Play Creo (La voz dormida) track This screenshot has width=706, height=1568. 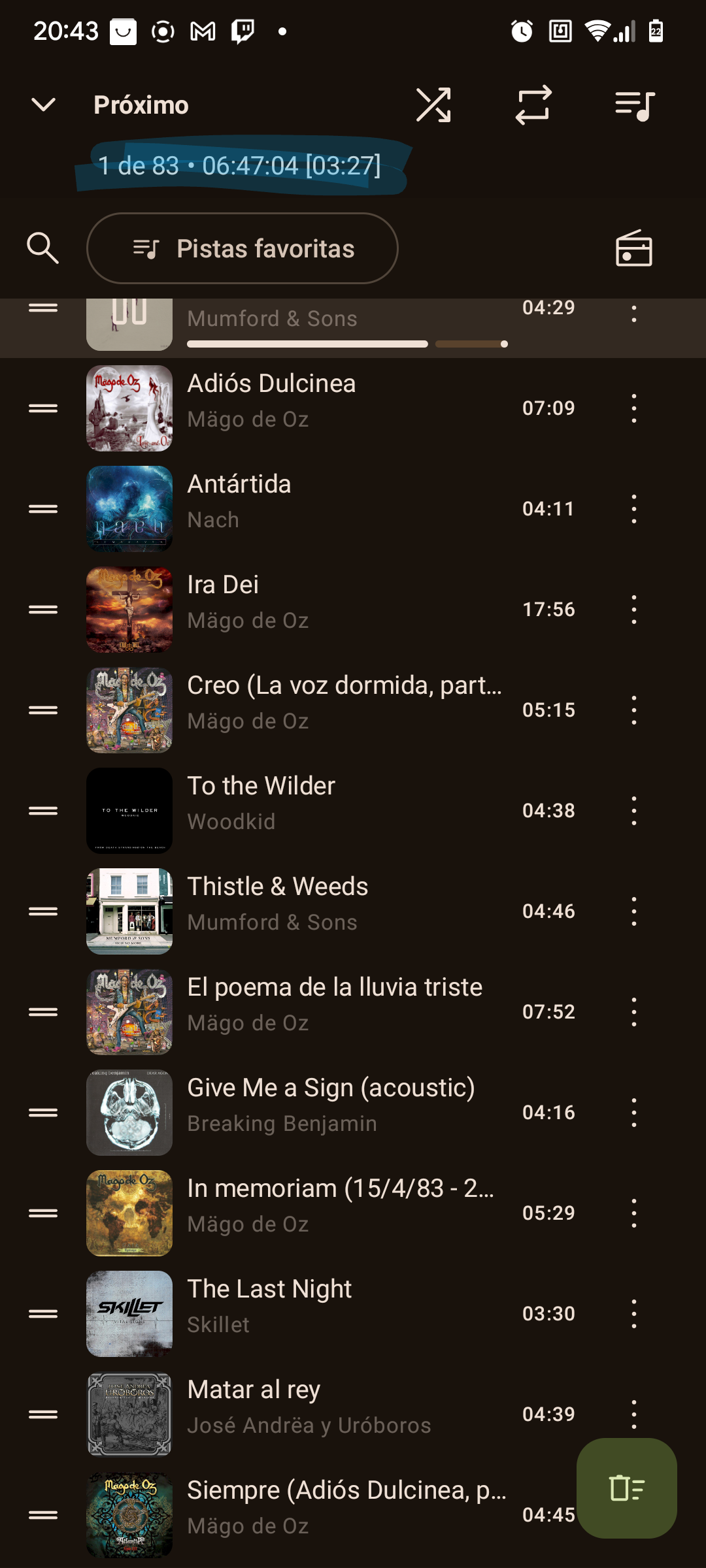[x=327, y=703]
